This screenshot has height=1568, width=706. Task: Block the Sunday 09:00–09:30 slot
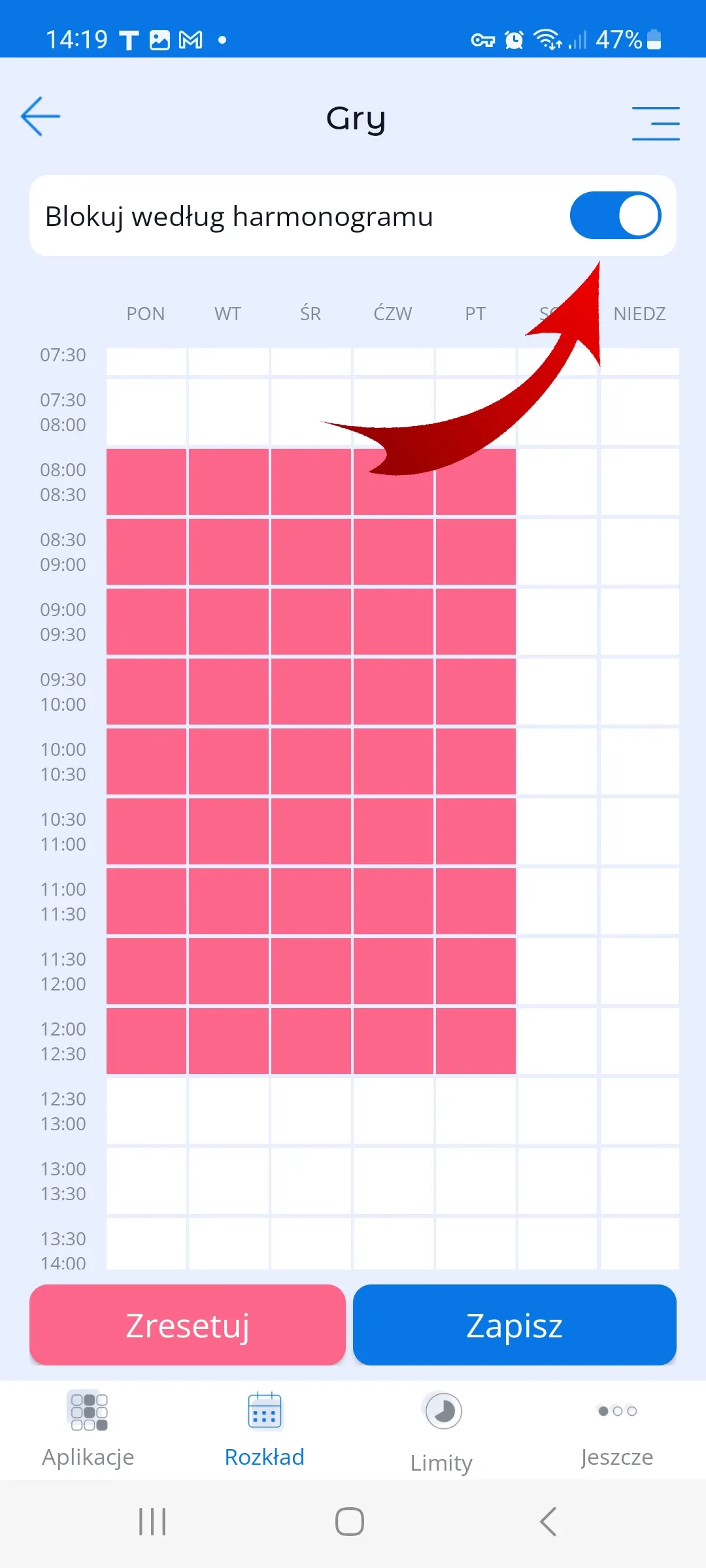click(639, 621)
